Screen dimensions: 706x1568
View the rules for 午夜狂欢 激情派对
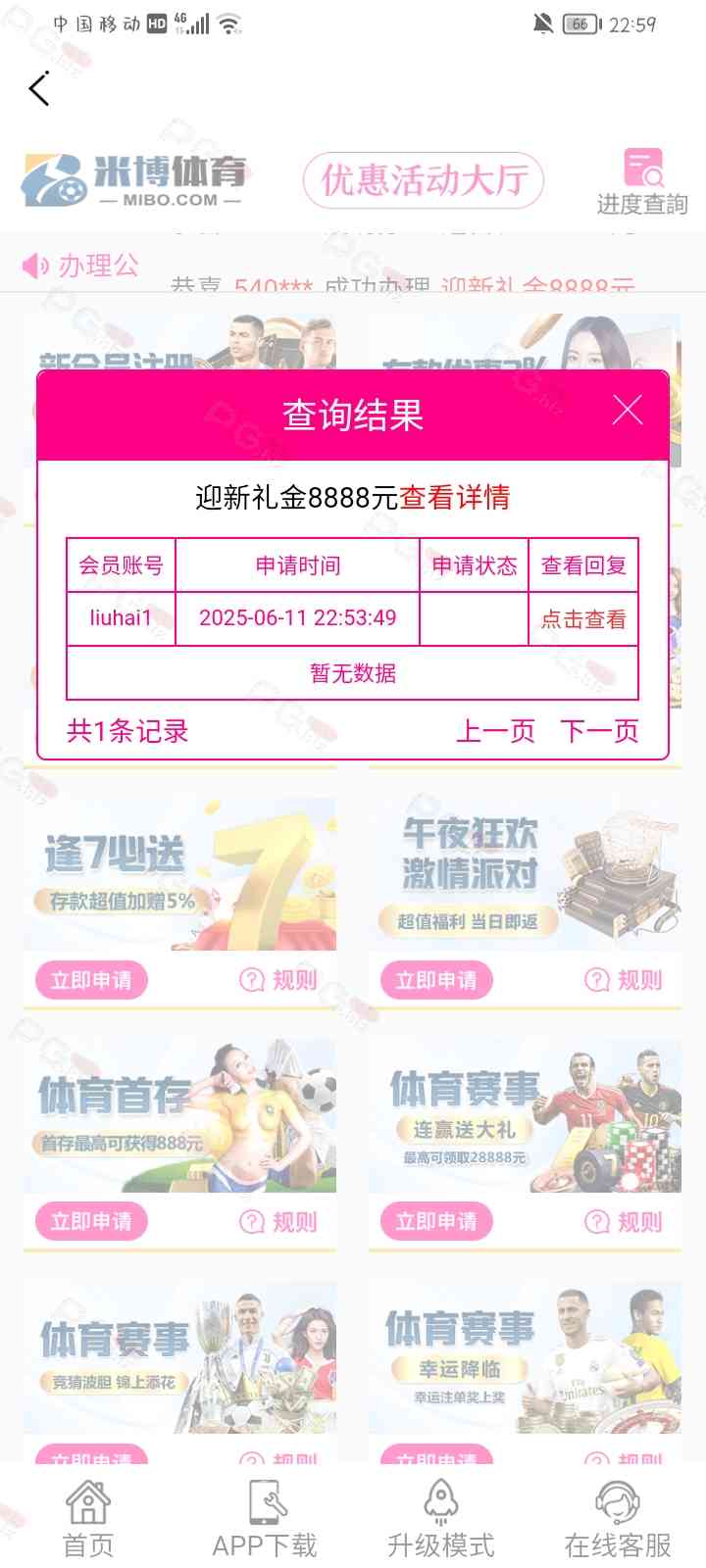[625, 980]
